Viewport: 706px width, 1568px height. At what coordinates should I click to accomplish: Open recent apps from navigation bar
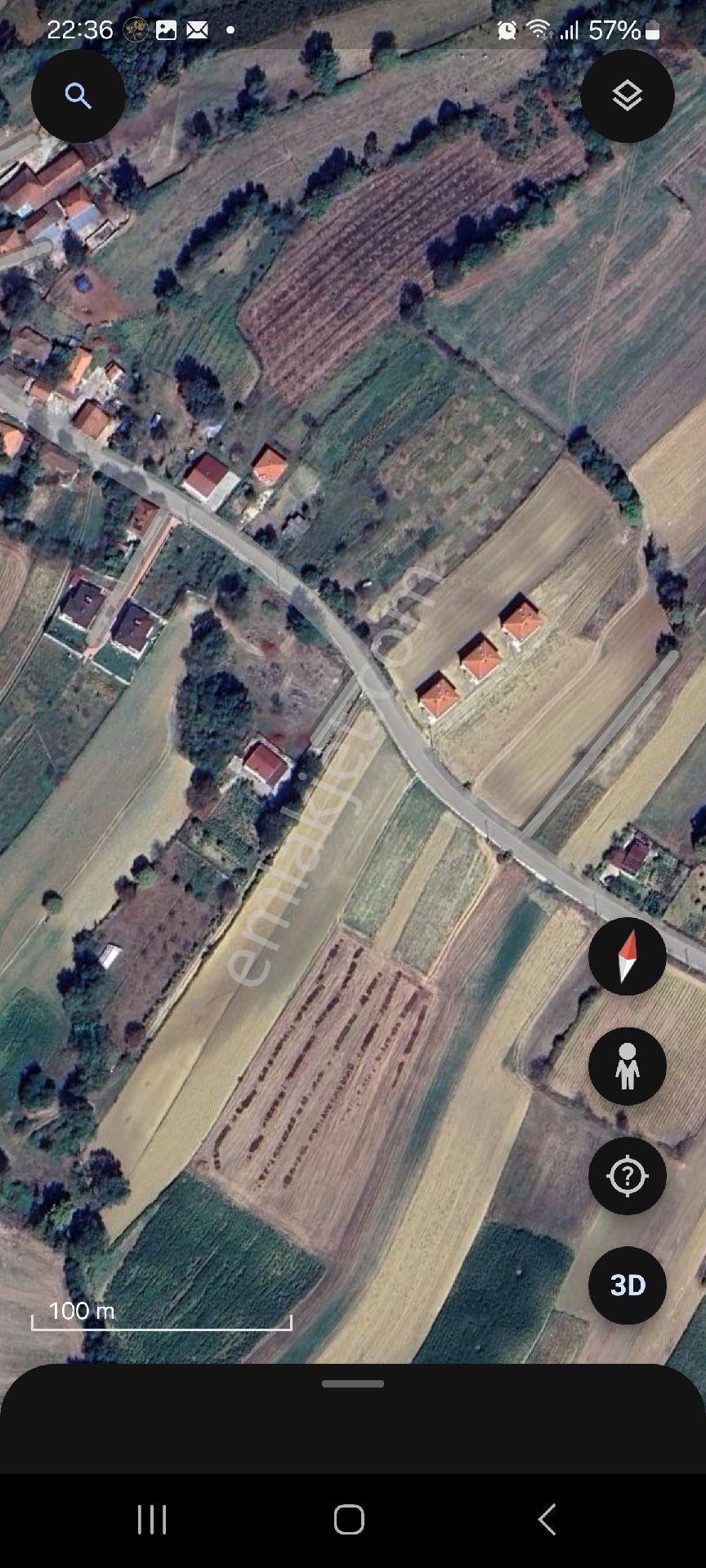coord(153,1520)
